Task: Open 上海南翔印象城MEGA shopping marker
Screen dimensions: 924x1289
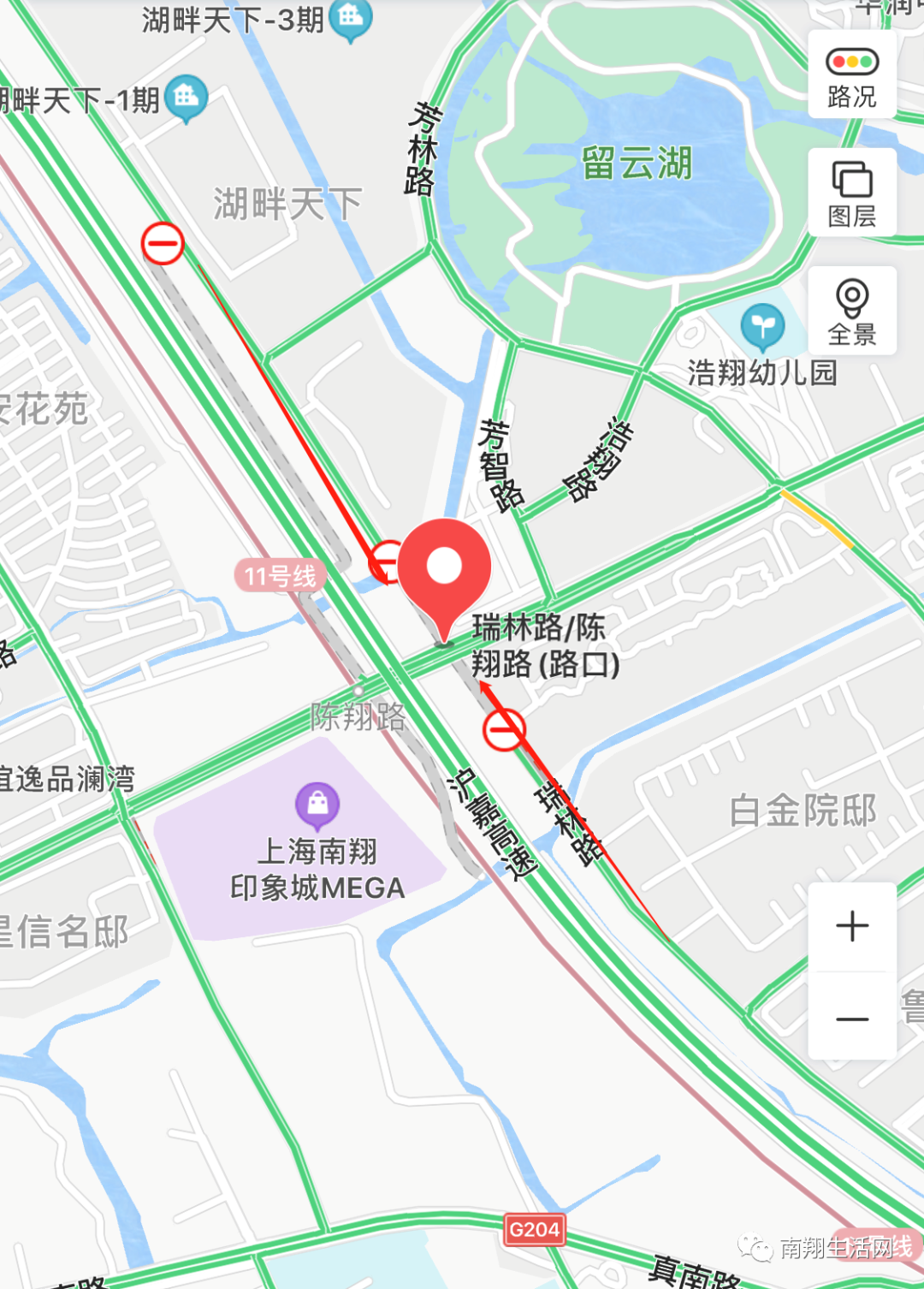Action: (x=317, y=804)
